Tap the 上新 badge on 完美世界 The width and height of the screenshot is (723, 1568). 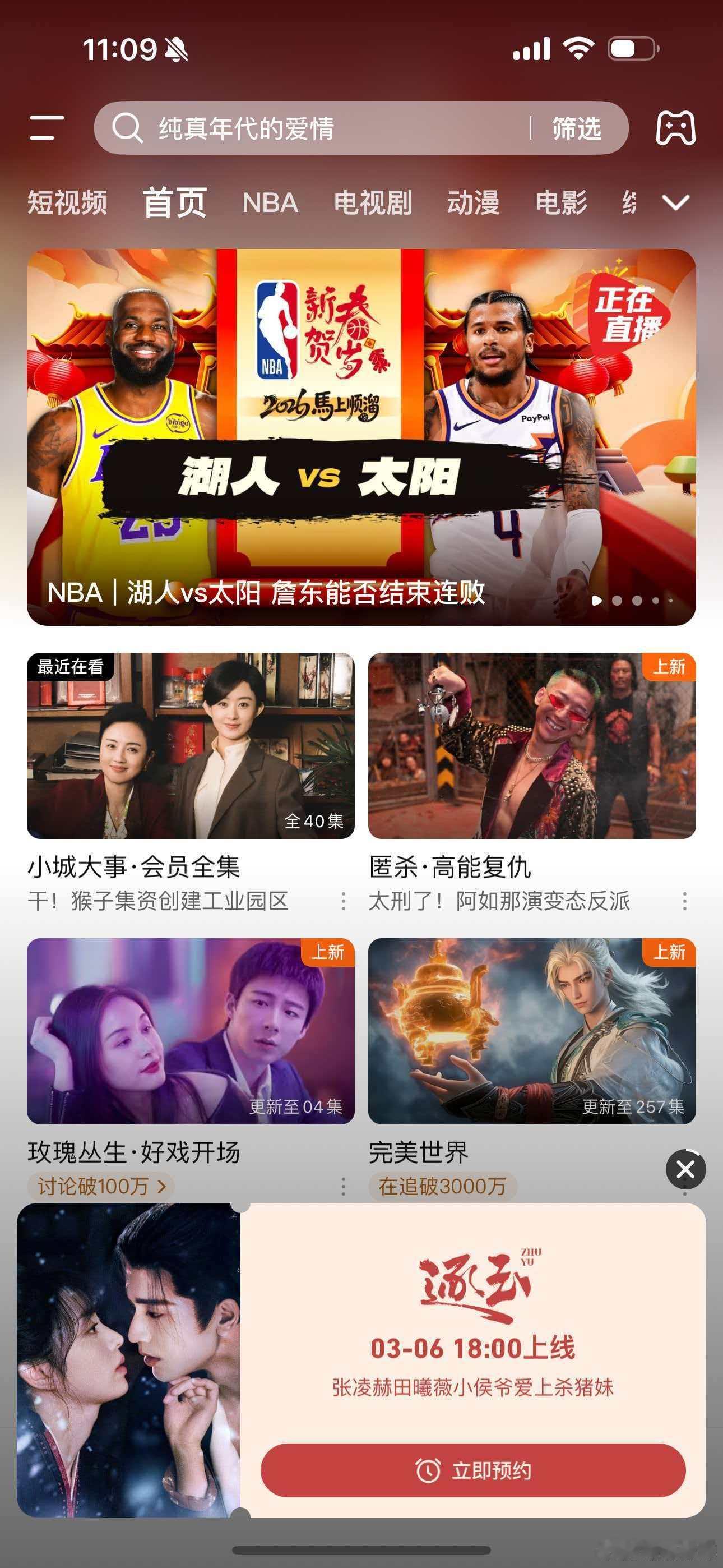(x=670, y=954)
